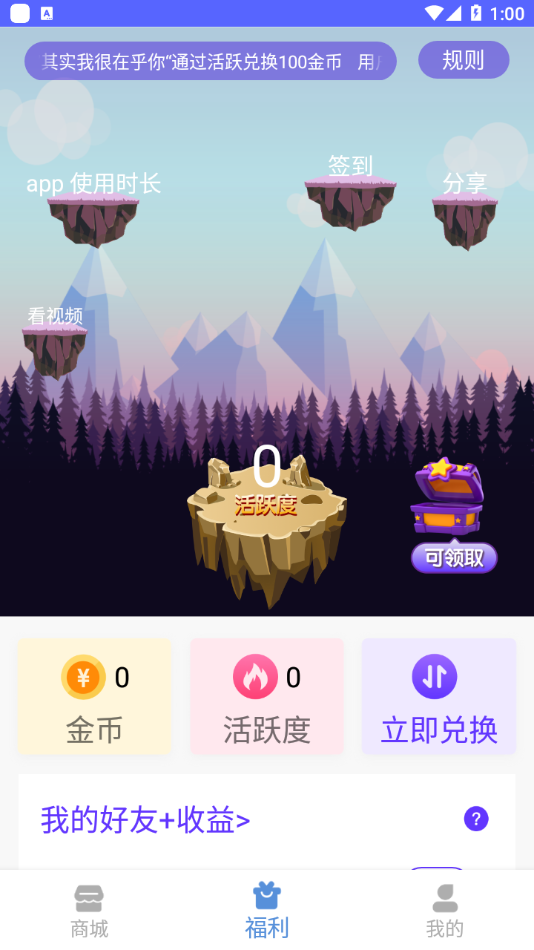534x950 pixels.
Task: Go to the 我的 tab
Action: [x=445, y=911]
